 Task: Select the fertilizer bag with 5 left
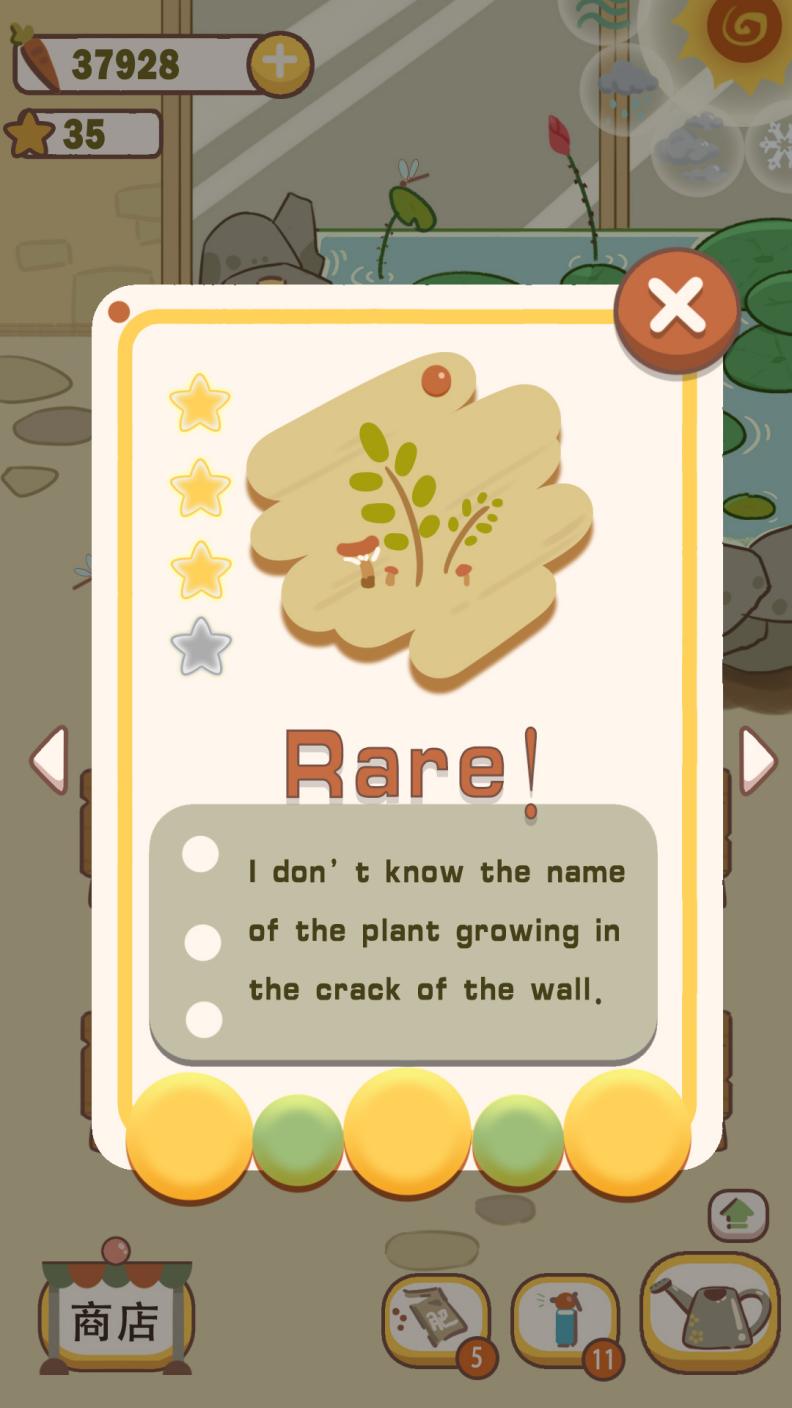pyautogui.click(x=435, y=1319)
